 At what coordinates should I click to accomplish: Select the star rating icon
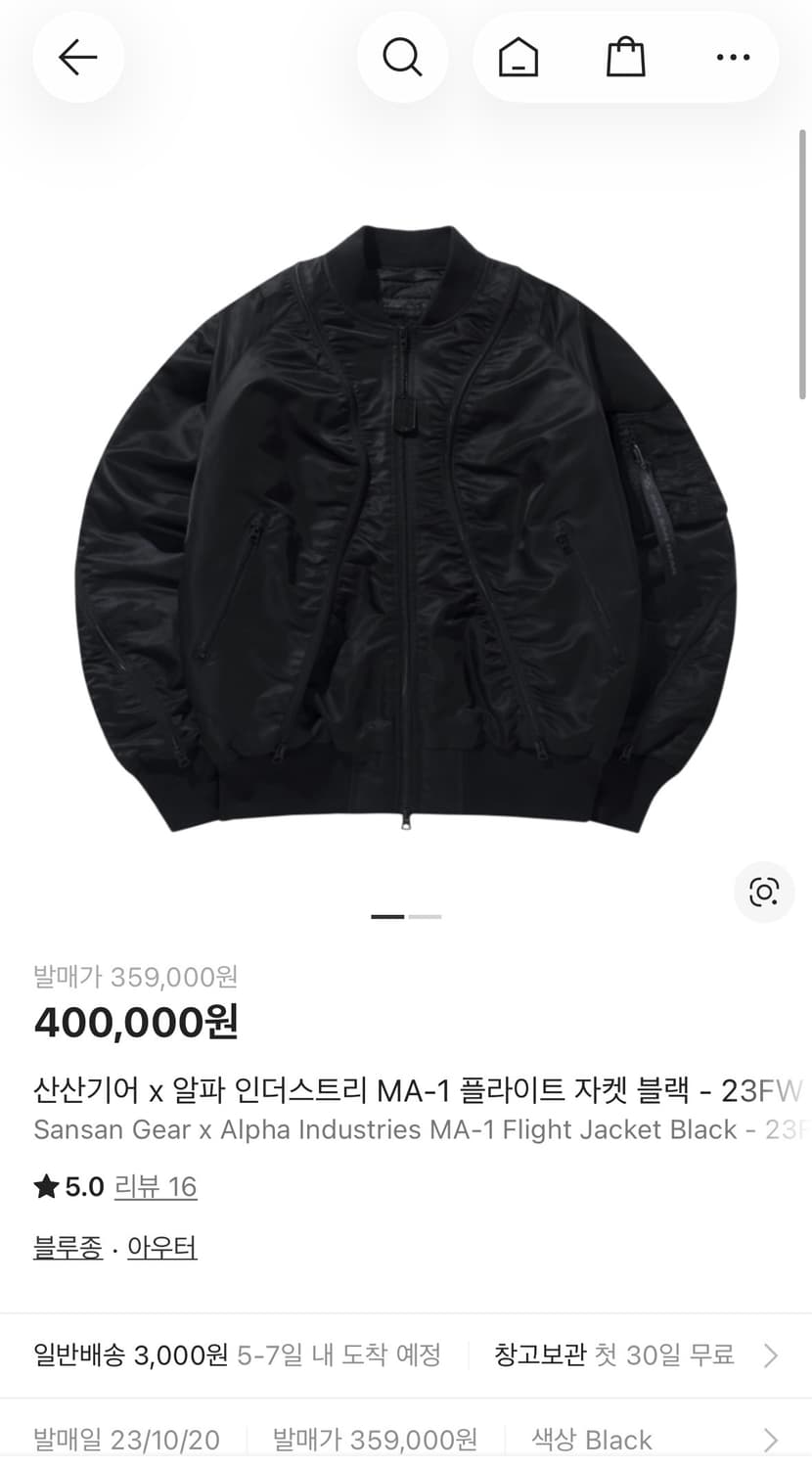pos(46,1185)
